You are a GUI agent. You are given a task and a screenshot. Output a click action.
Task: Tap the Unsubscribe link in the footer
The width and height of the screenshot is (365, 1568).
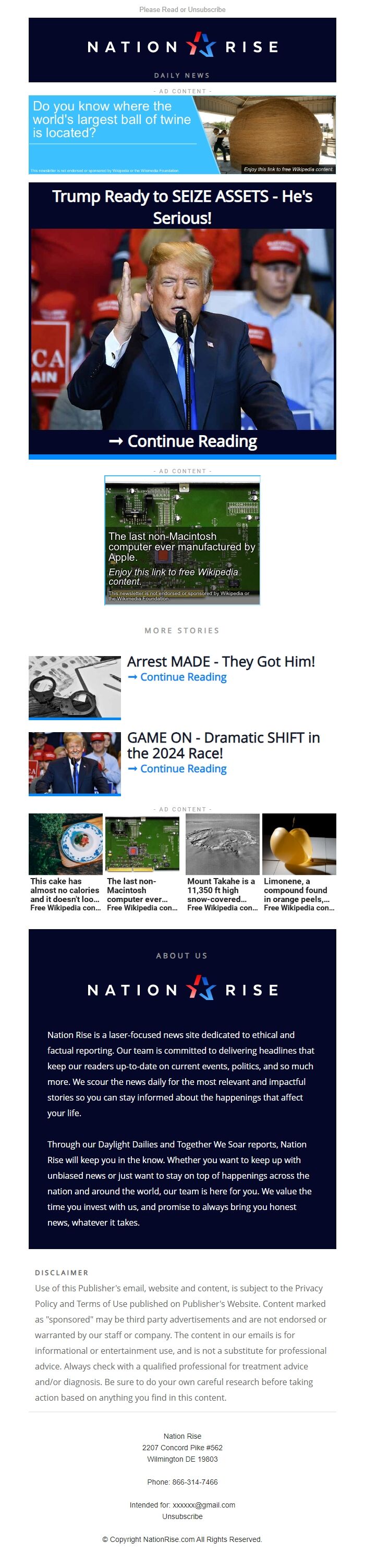(182, 1516)
